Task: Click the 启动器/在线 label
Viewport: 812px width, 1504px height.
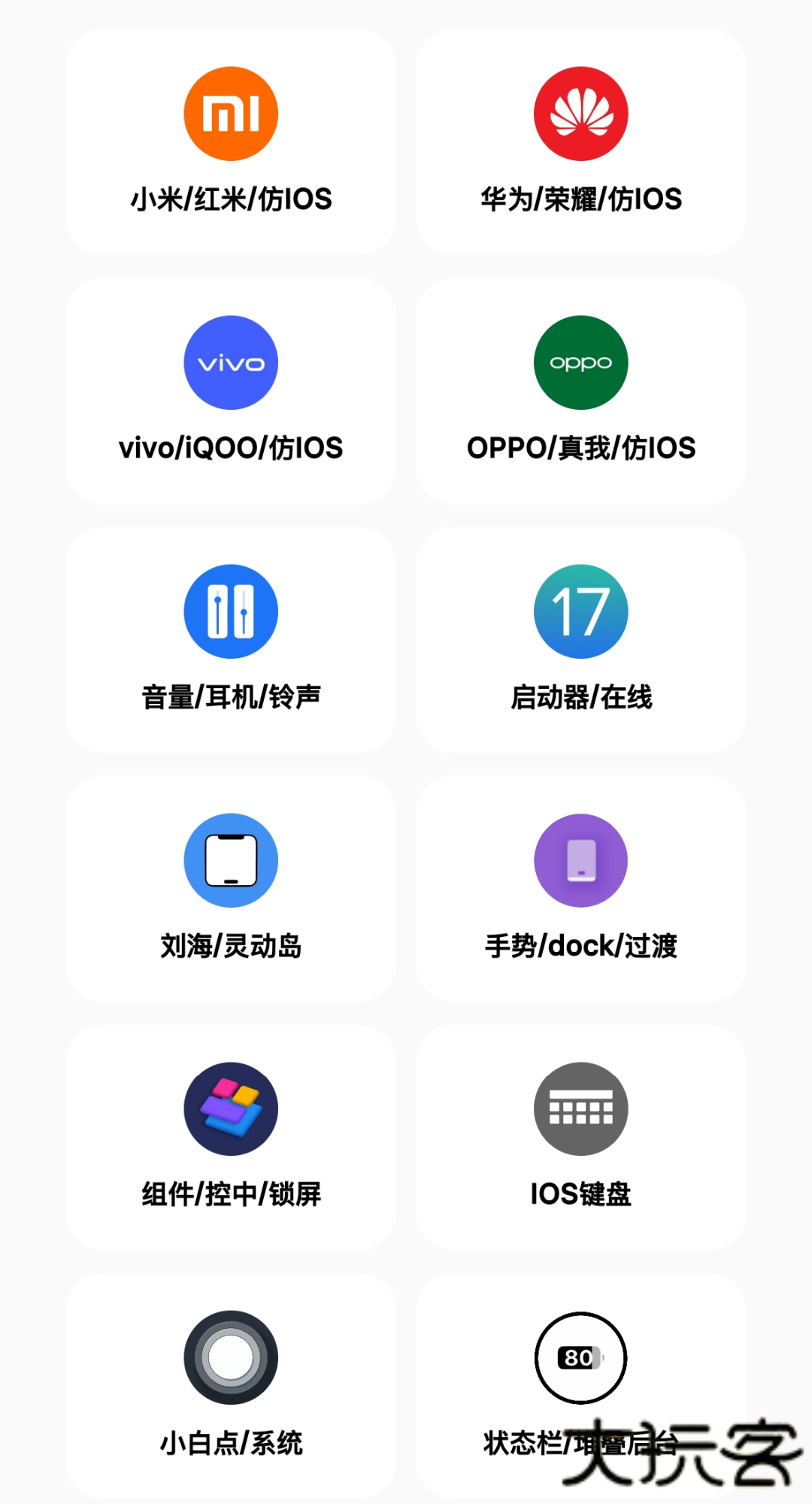Action: [x=580, y=698]
